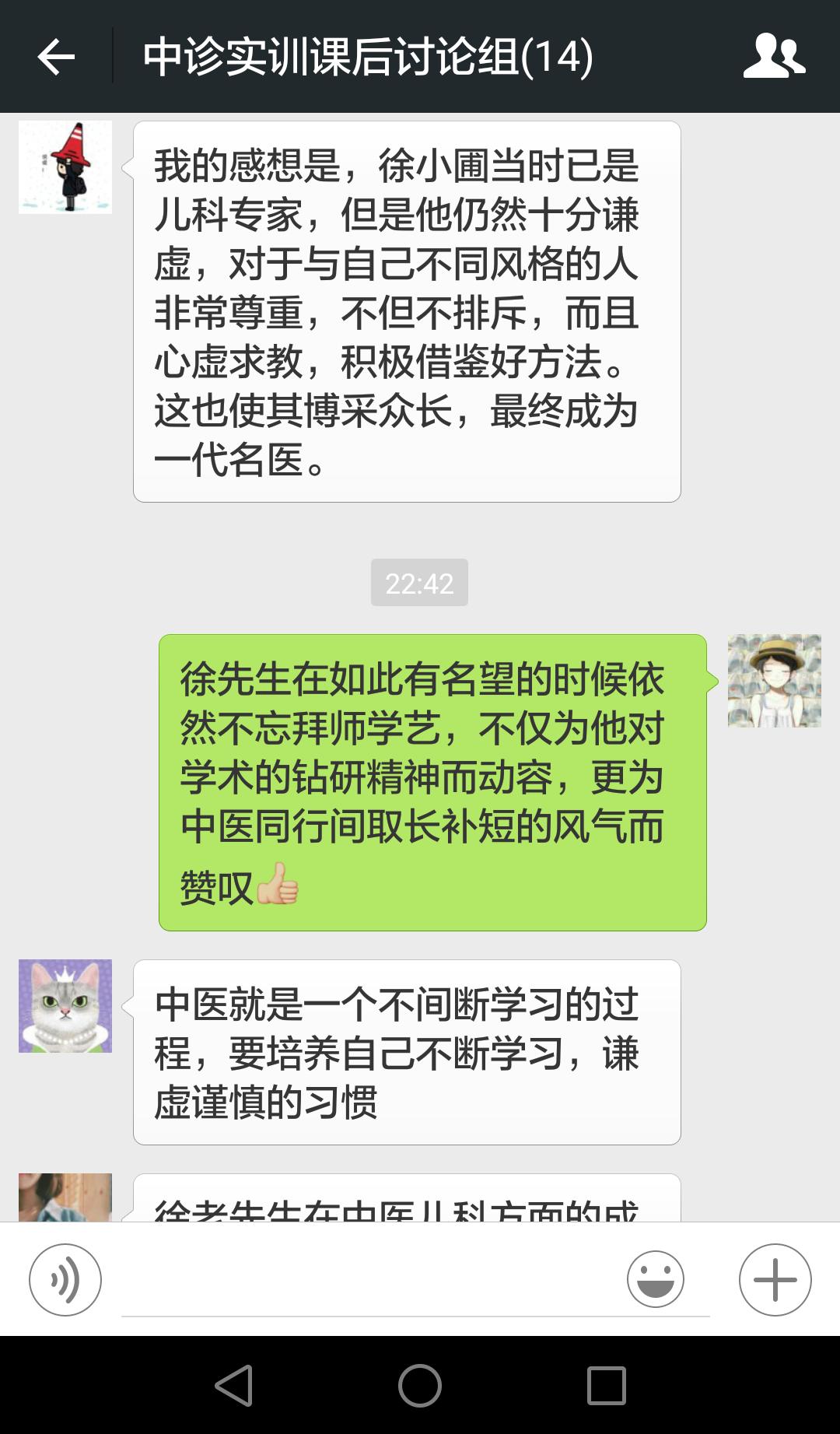
Task: Switch to voice message input
Action: 65,1279
